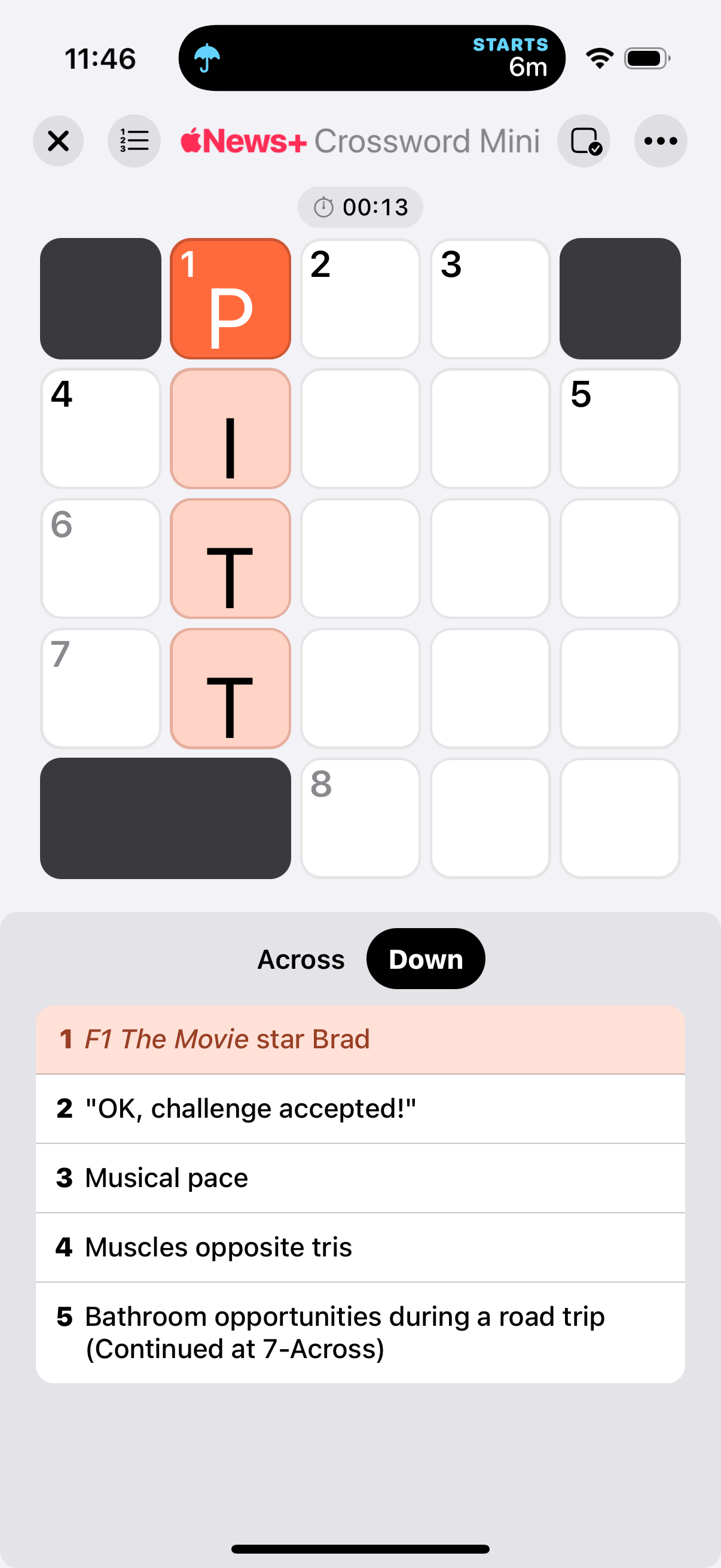Pause the timer showing 00:13

point(360,208)
